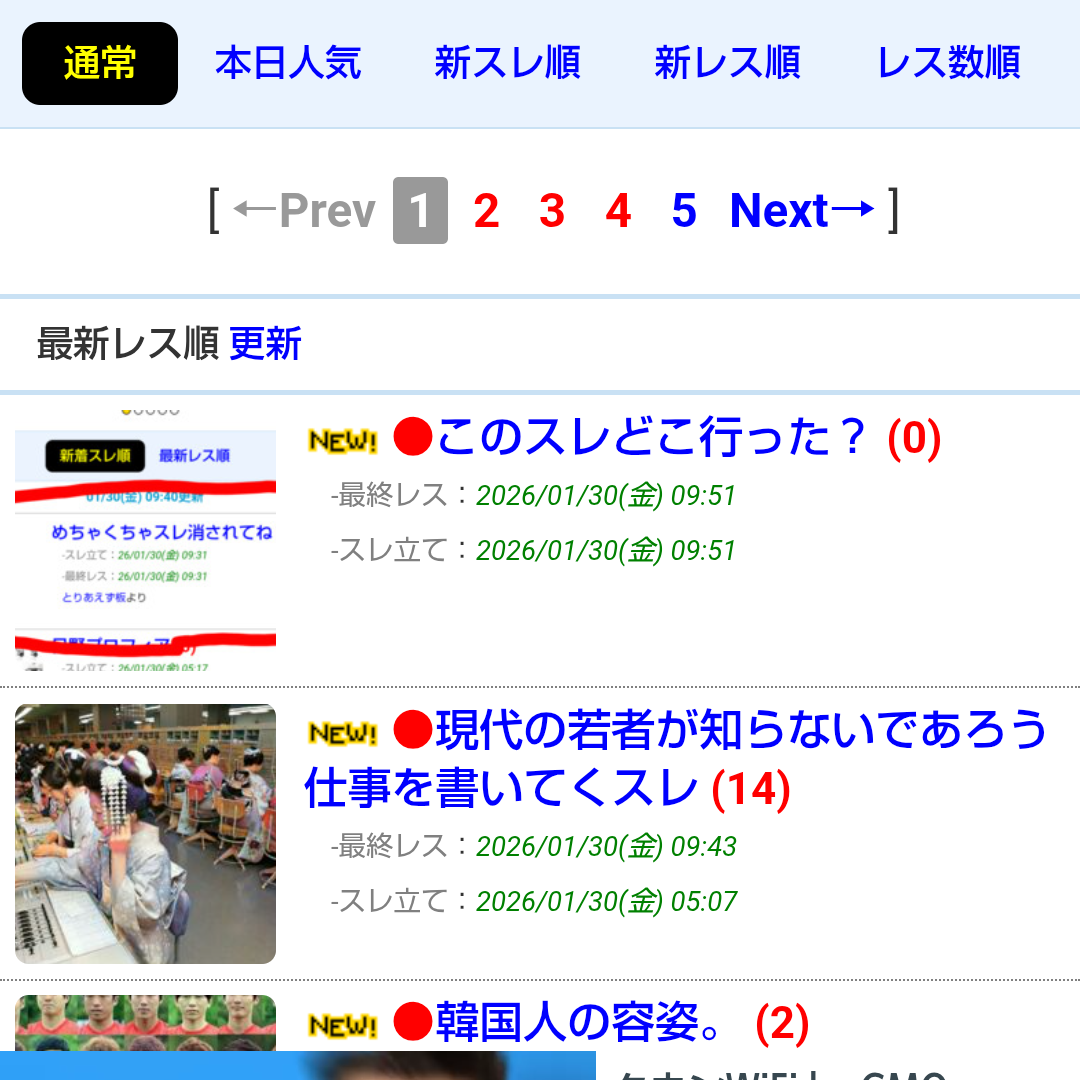
Task: Tap the kimono workers thumbnail image
Action: coord(145,834)
